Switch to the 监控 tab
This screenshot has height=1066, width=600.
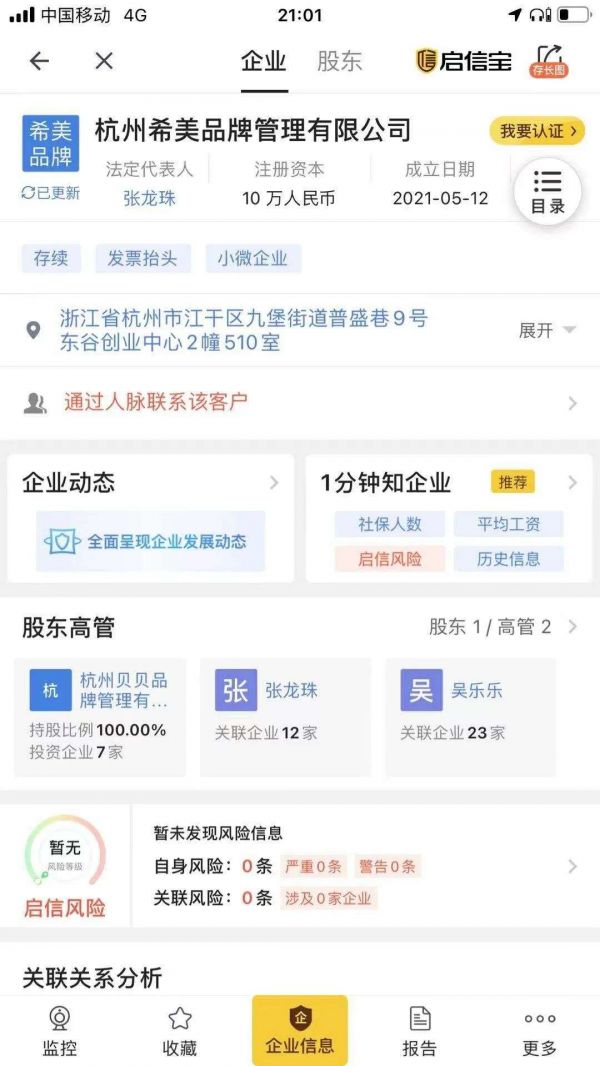tap(59, 1031)
